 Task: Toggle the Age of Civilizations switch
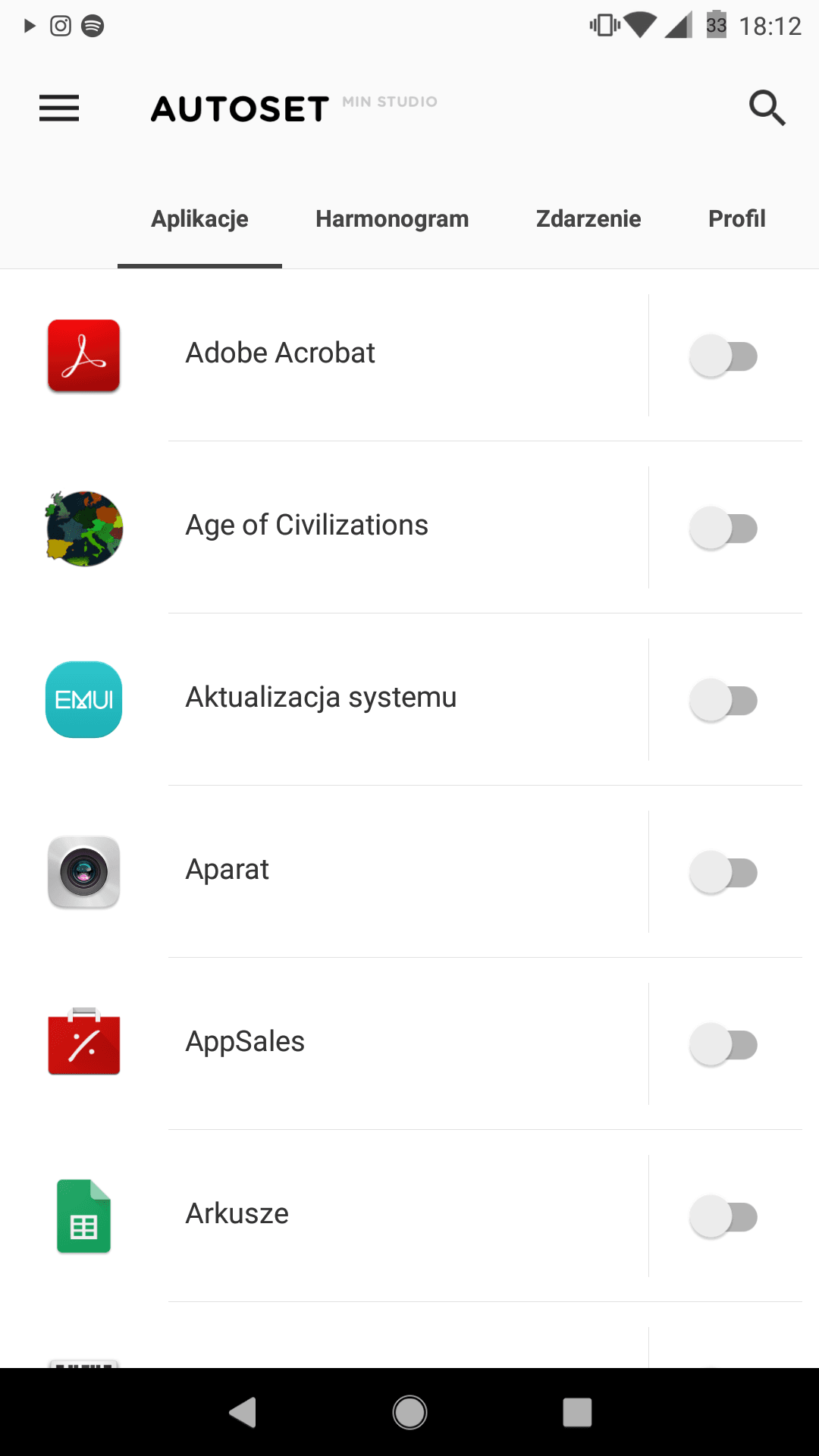tap(724, 529)
